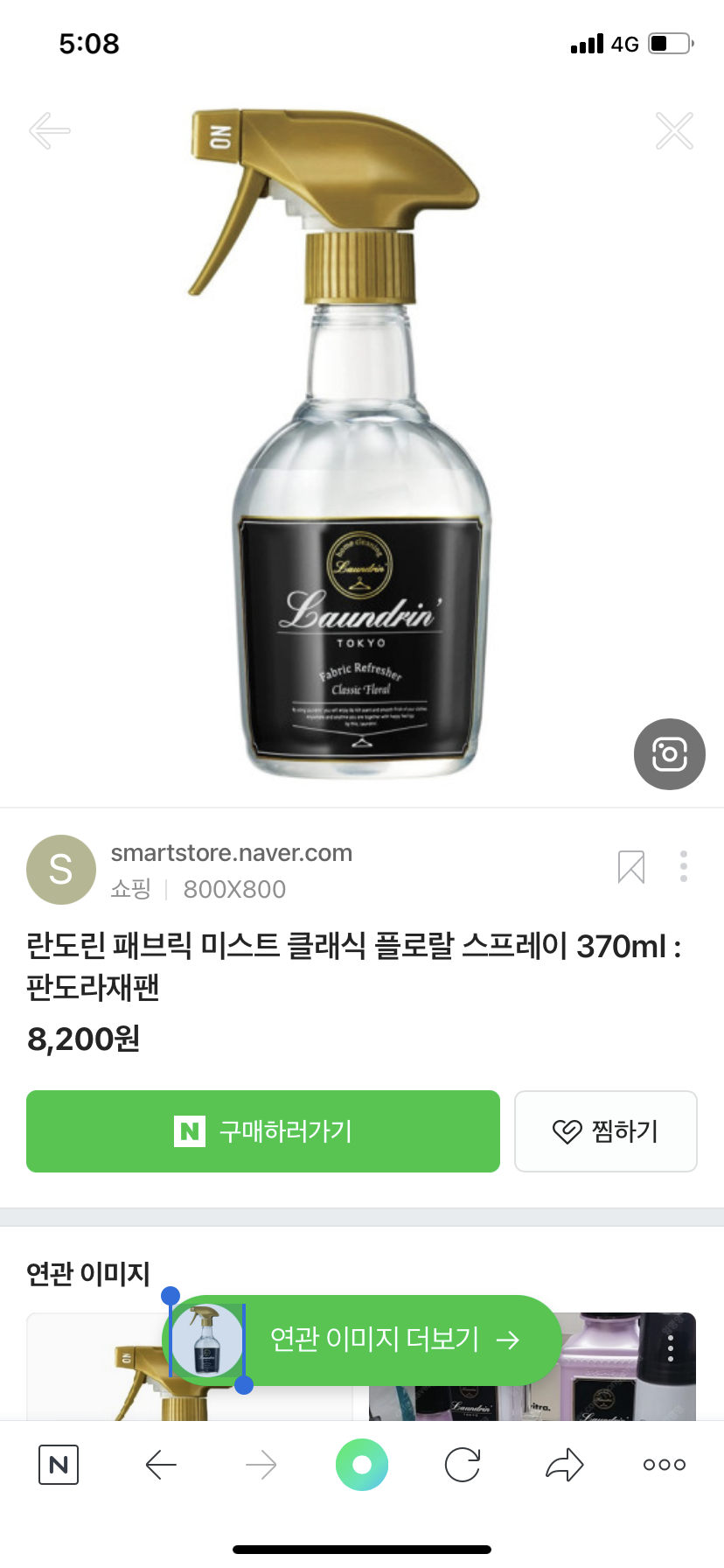Open the Naver home button
This screenshot has height=1568, width=724.
coord(59,1465)
